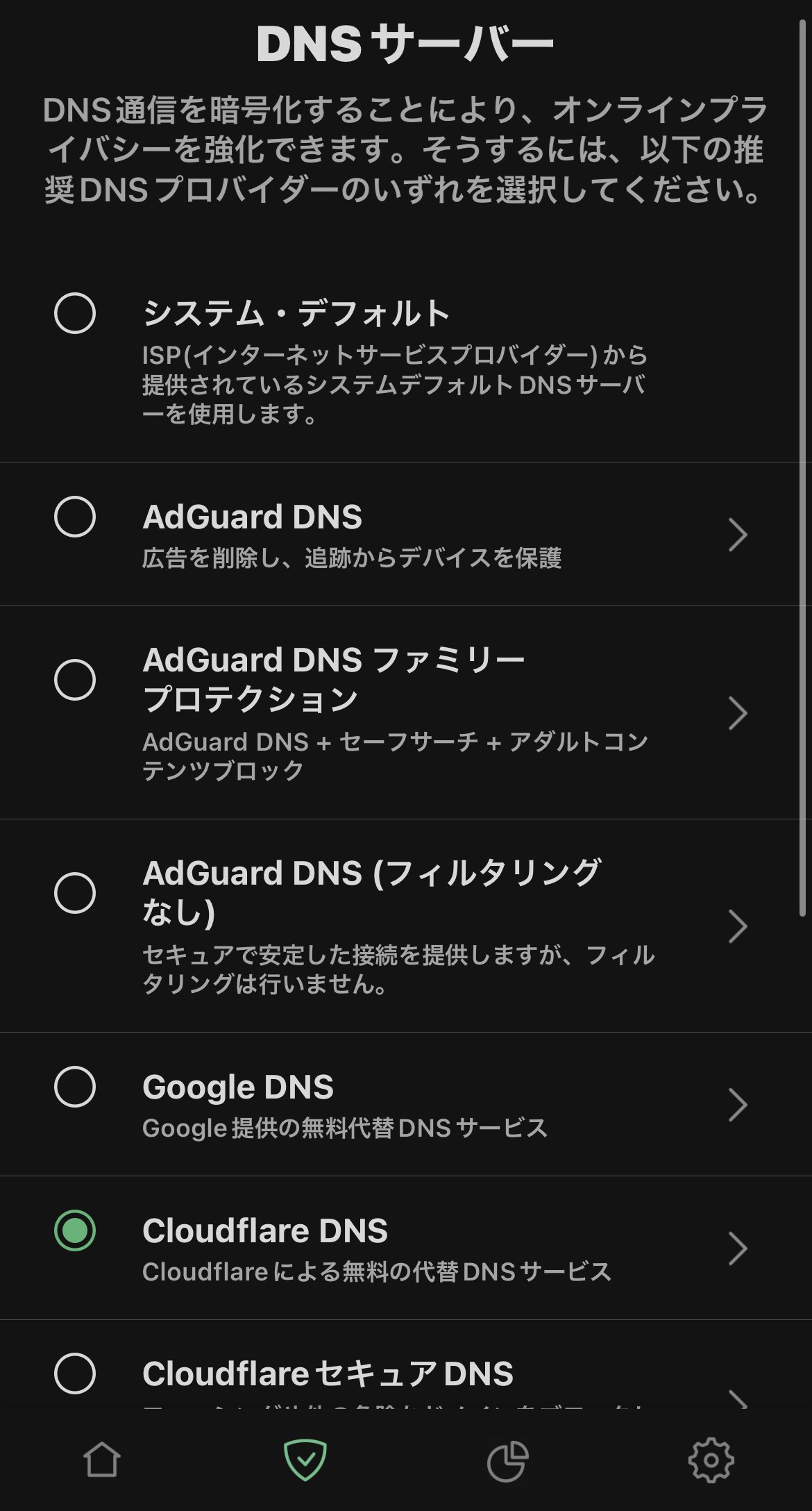Select AdGuard DNS (フィルタリングなし) radio button
812x1511 pixels.
[x=74, y=892]
